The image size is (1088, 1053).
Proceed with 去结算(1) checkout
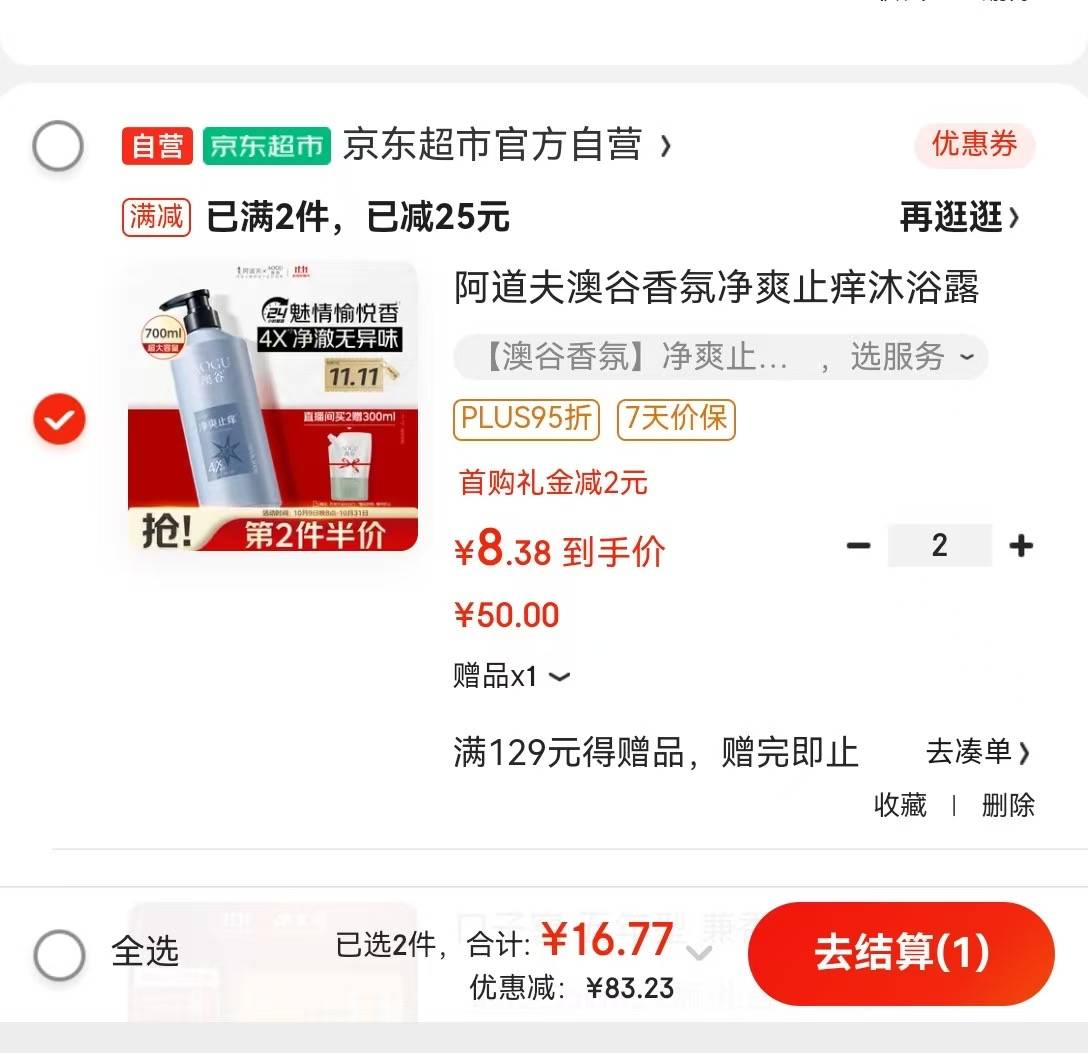[901, 953]
